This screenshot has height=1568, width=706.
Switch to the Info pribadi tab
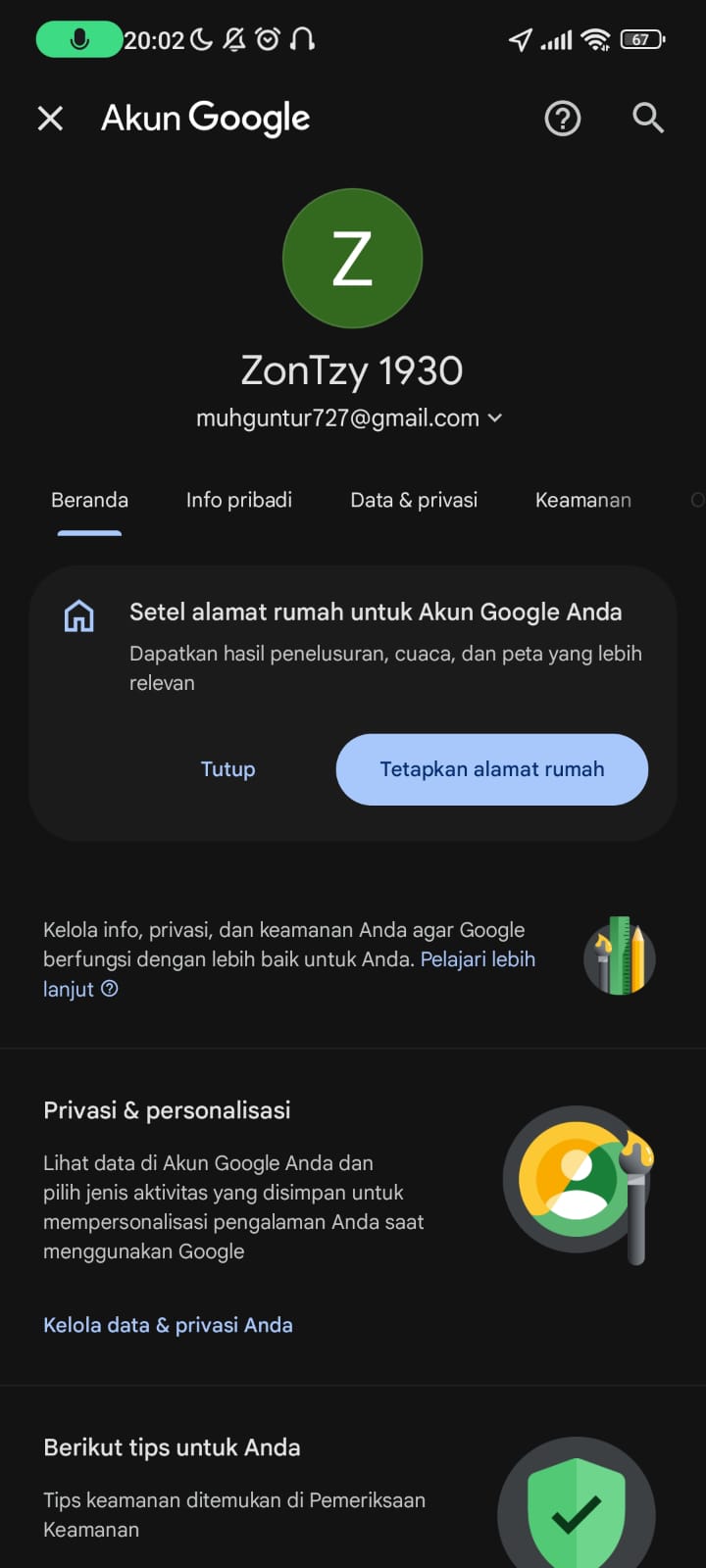tap(239, 500)
